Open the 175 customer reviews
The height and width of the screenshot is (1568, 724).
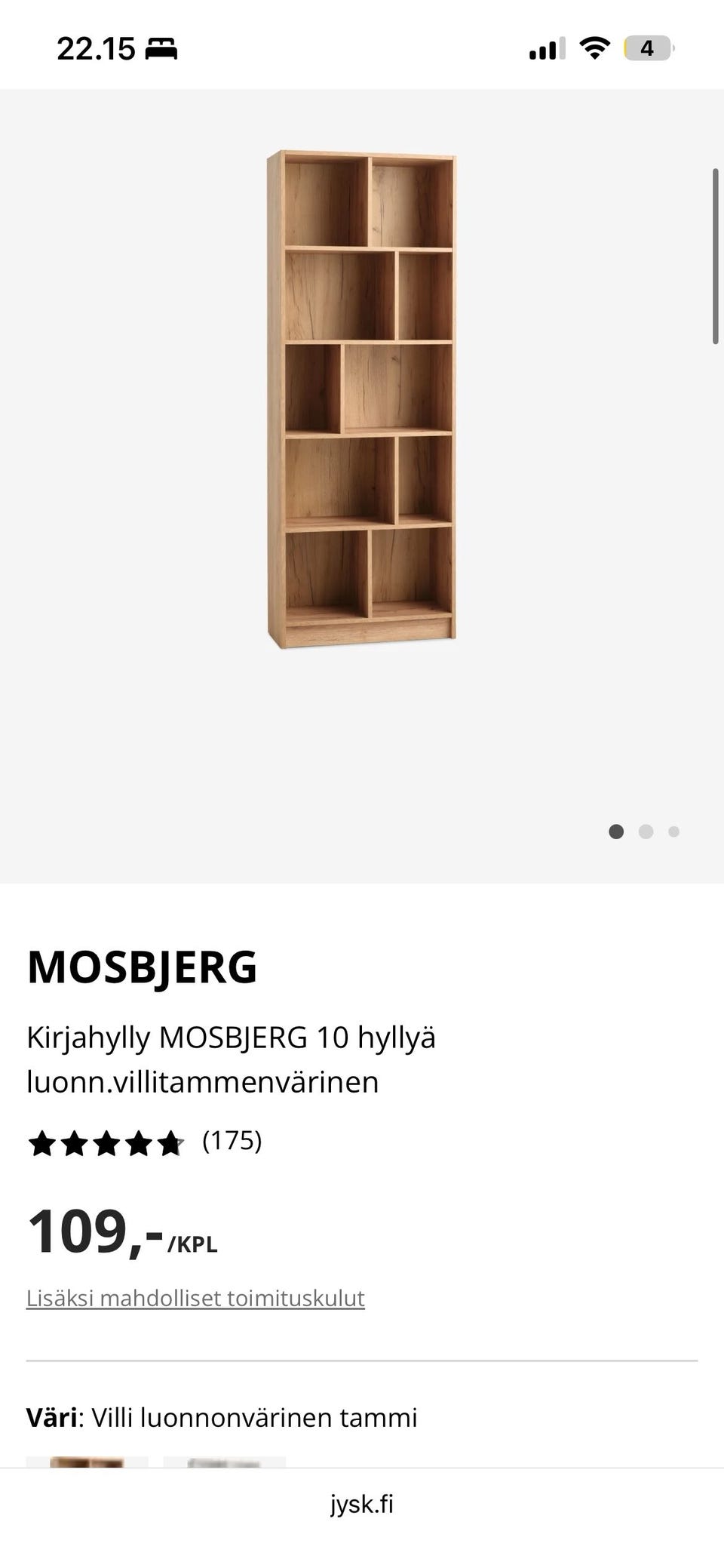click(232, 1140)
